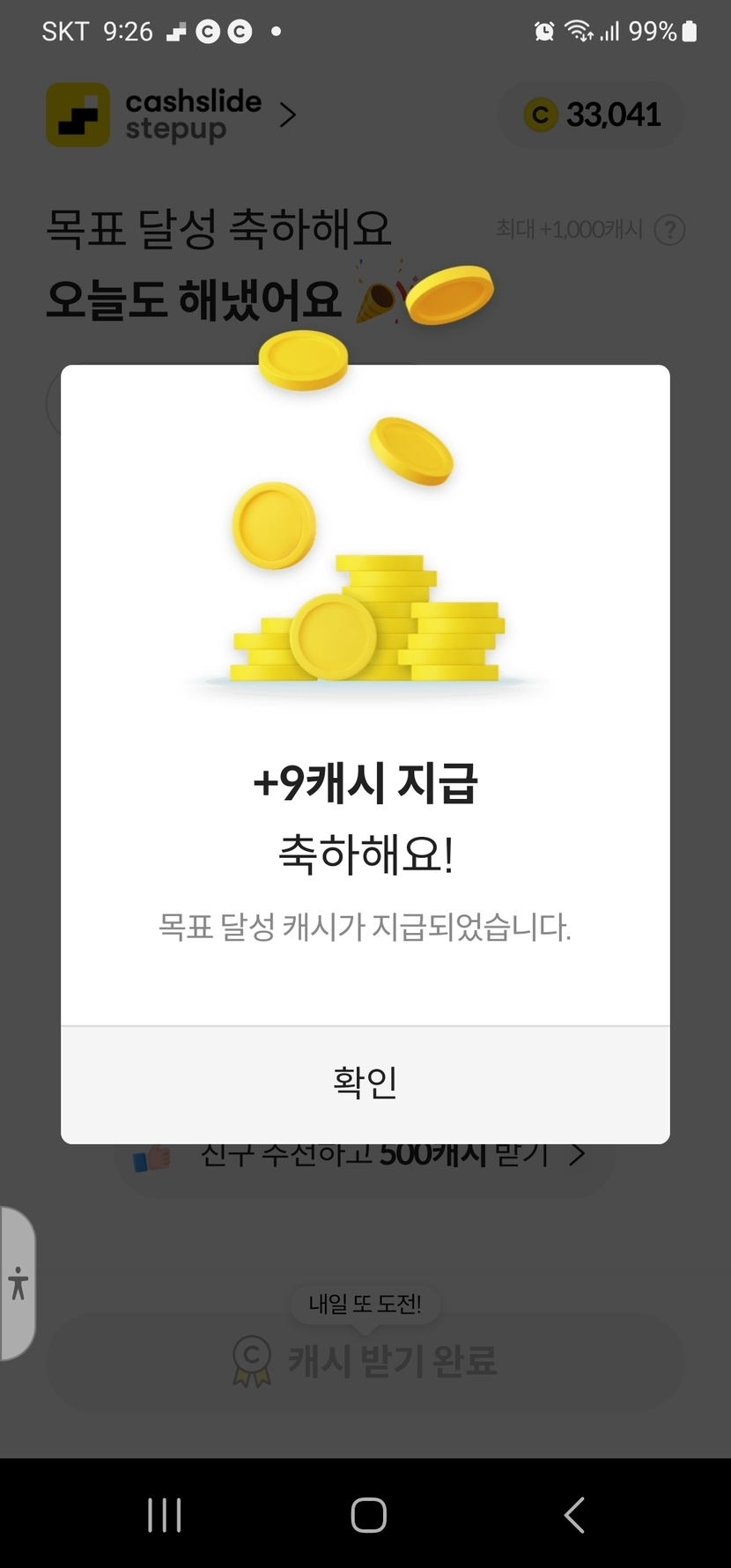Go back using the system back button
731x1568 pixels.
pos(573,1514)
